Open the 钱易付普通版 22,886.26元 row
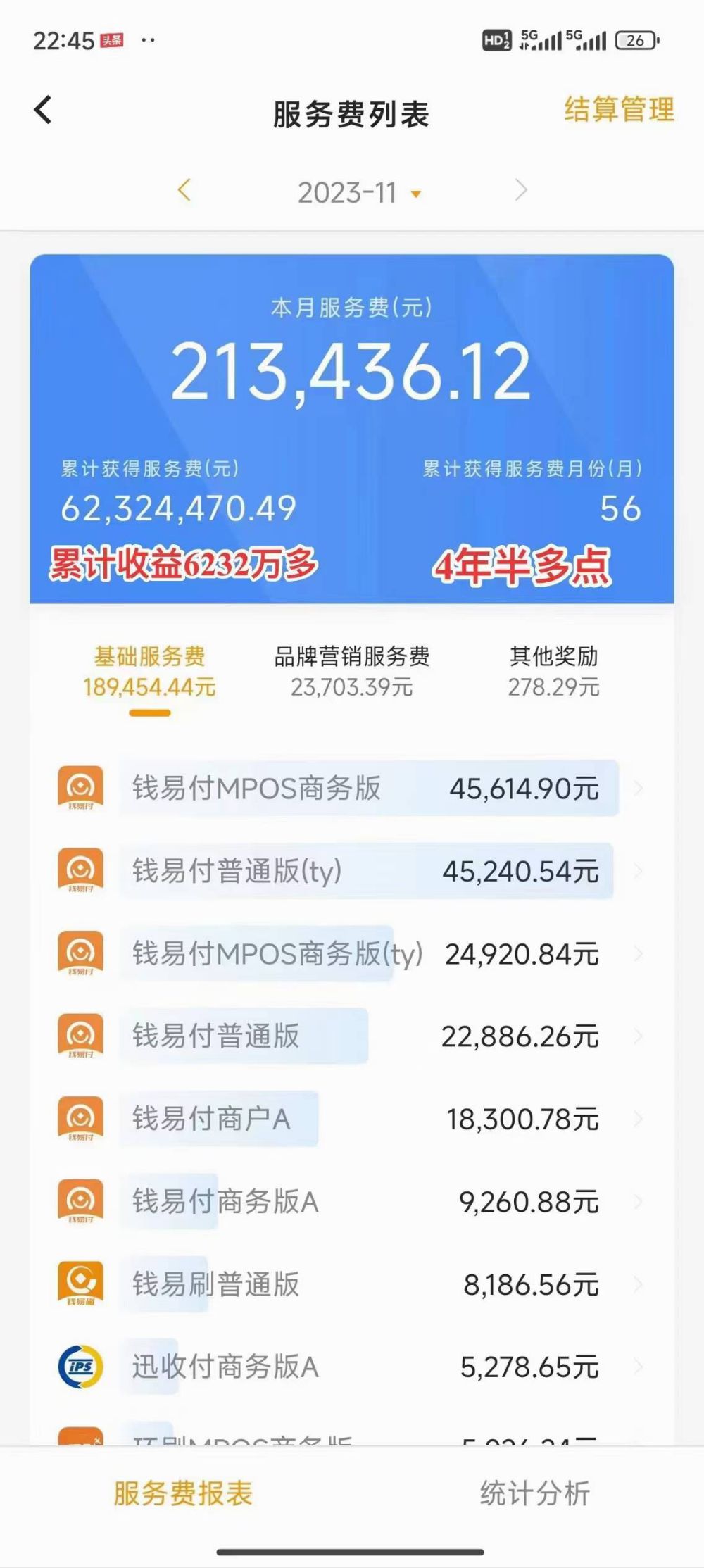Image resolution: width=704 pixels, height=1568 pixels. pyautogui.click(x=352, y=1036)
